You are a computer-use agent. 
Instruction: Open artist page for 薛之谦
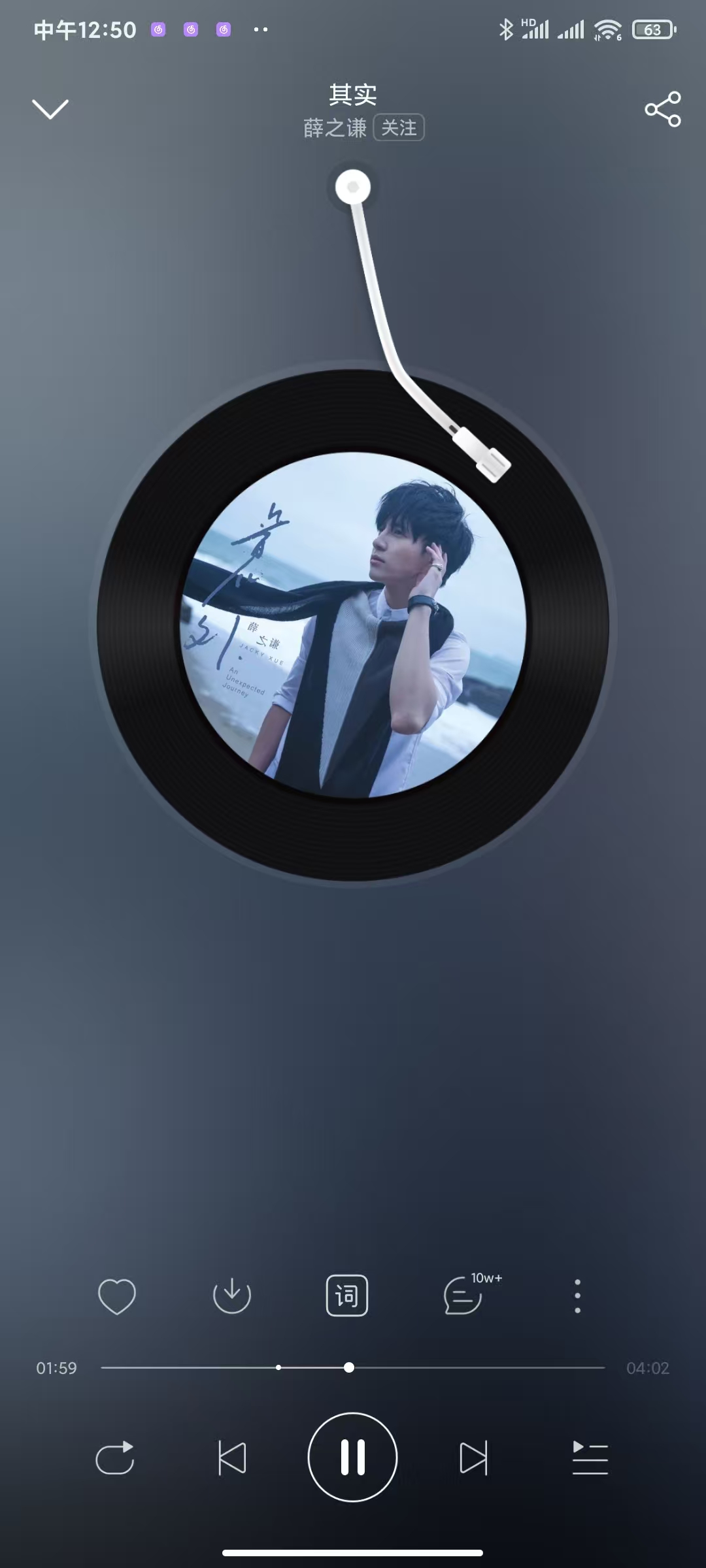[335, 128]
